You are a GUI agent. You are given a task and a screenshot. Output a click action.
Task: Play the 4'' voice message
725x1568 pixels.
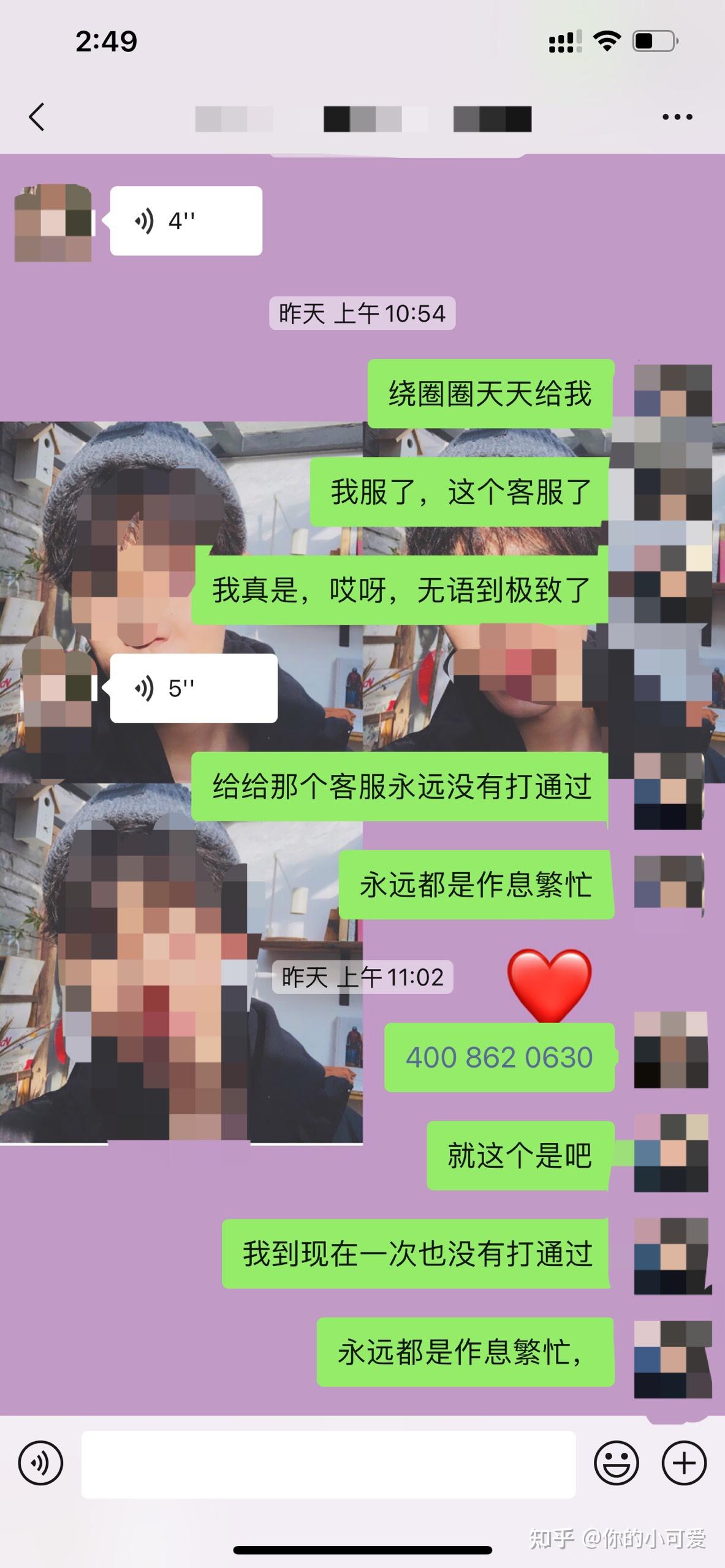186,221
